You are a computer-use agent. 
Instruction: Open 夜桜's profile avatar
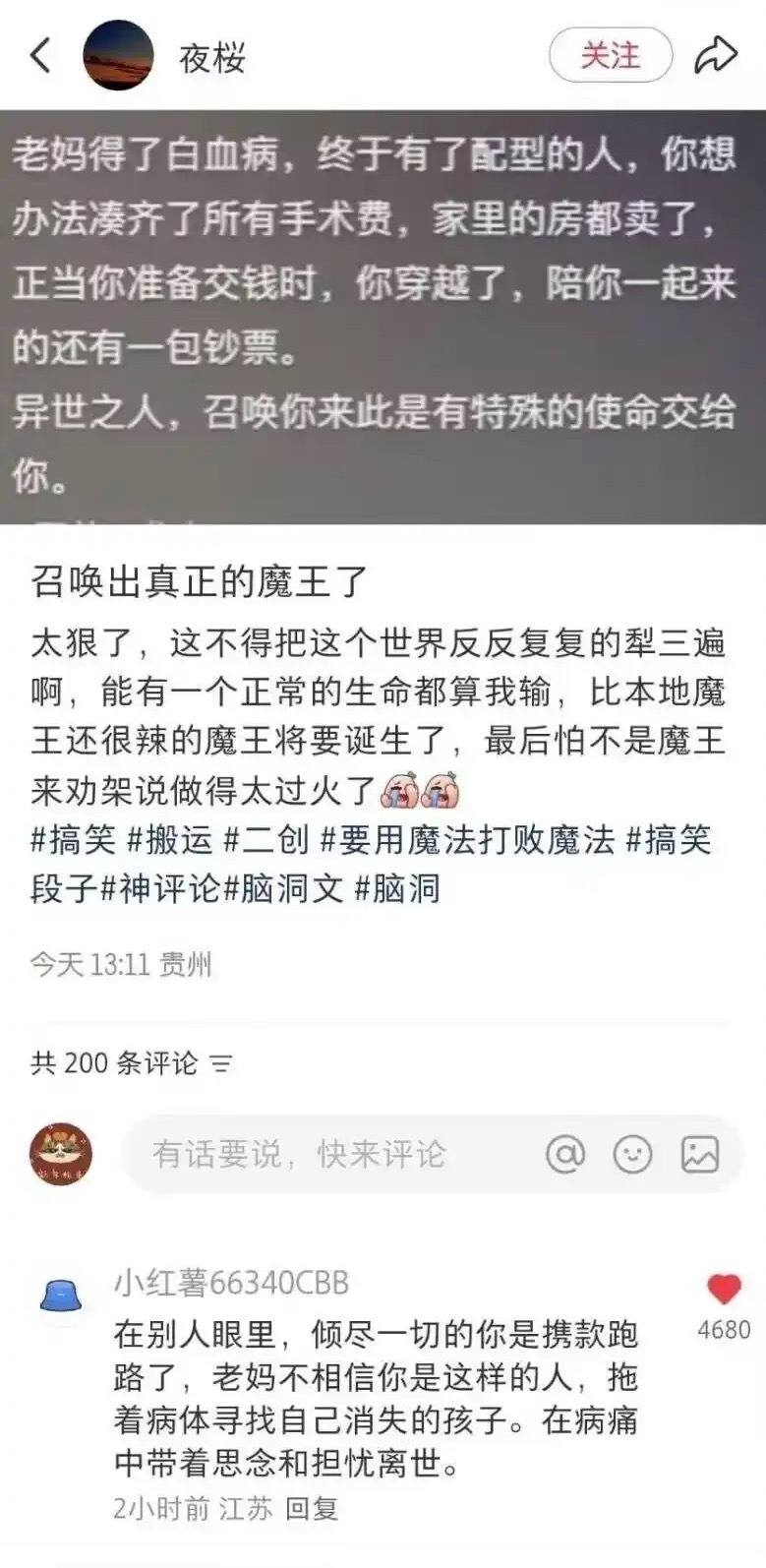point(119,56)
